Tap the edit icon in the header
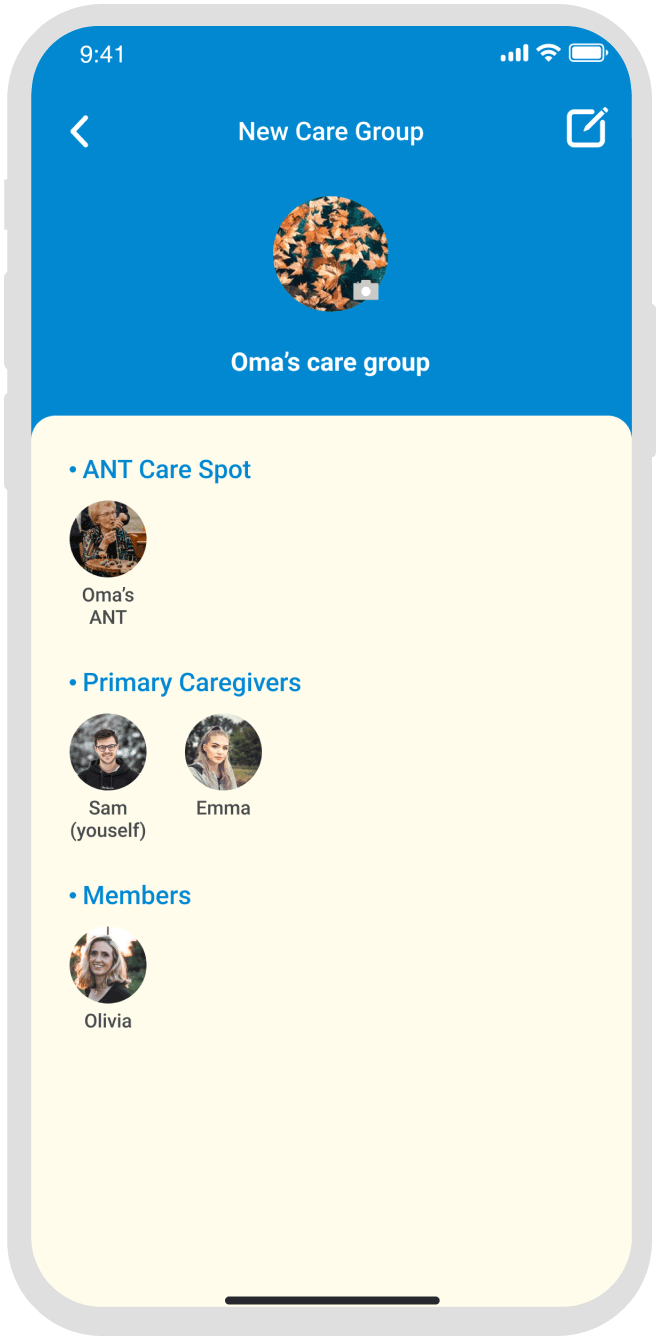Image resolution: width=660 pixels, height=1340 pixels. [x=587, y=129]
